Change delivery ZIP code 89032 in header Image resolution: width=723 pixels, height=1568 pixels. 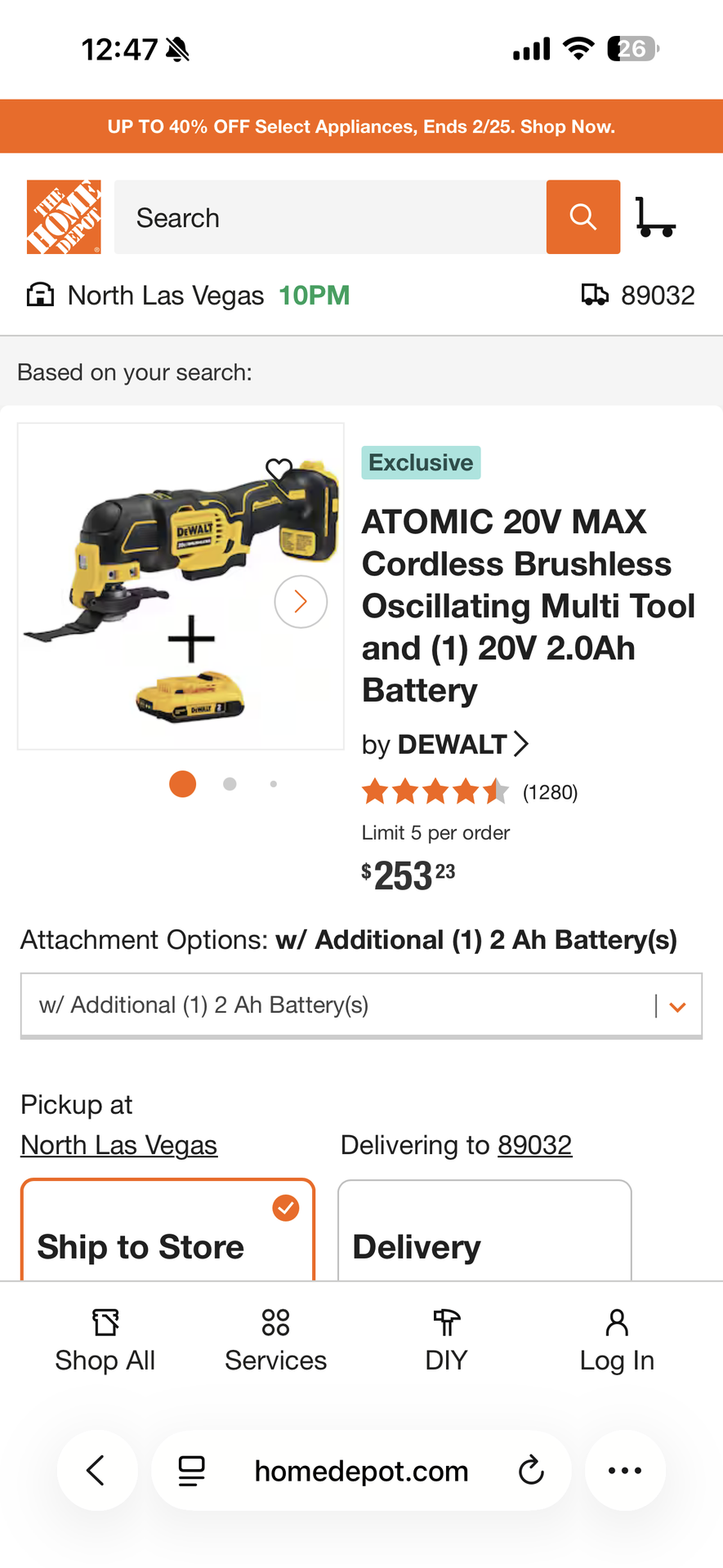[638, 295]
